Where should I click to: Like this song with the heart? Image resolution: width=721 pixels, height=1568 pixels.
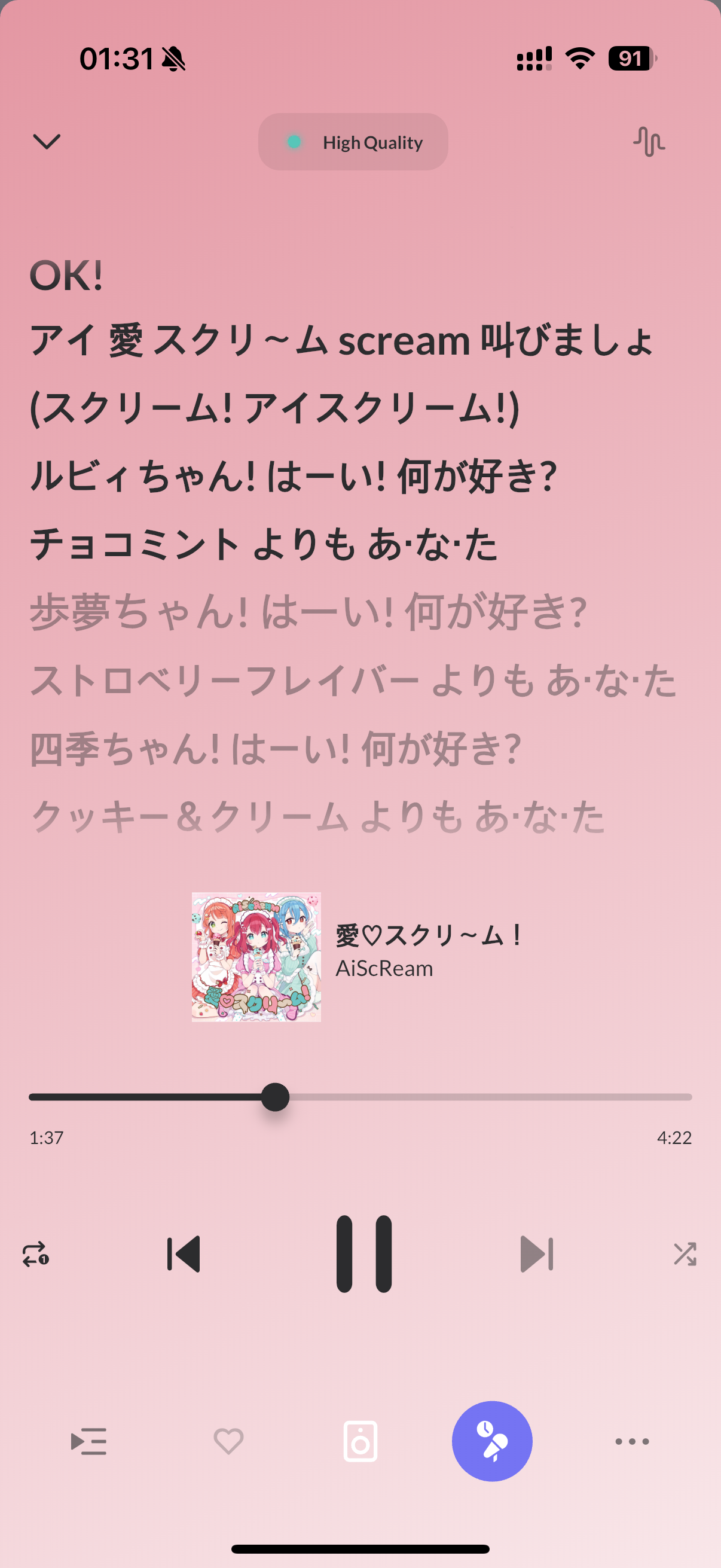tap(229, 1441)
